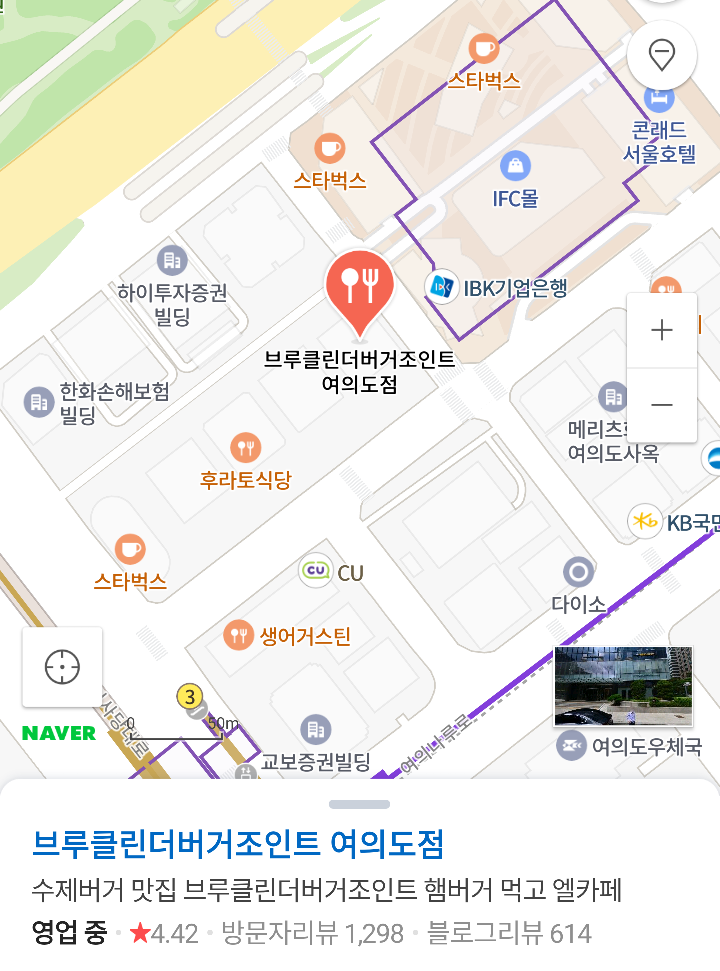Tap the red 브루클린더버거조인트 restaurant pin
The height and width of the screenshot is (971, 720).
tap(360, 287)
